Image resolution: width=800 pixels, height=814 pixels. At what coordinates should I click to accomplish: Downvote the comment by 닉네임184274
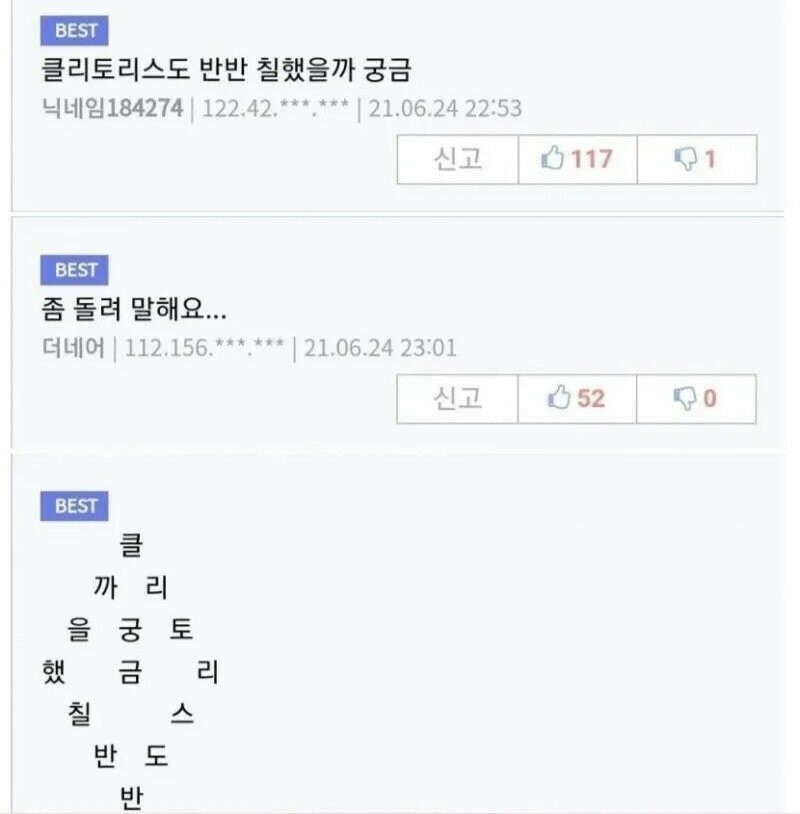click(696, 160)
